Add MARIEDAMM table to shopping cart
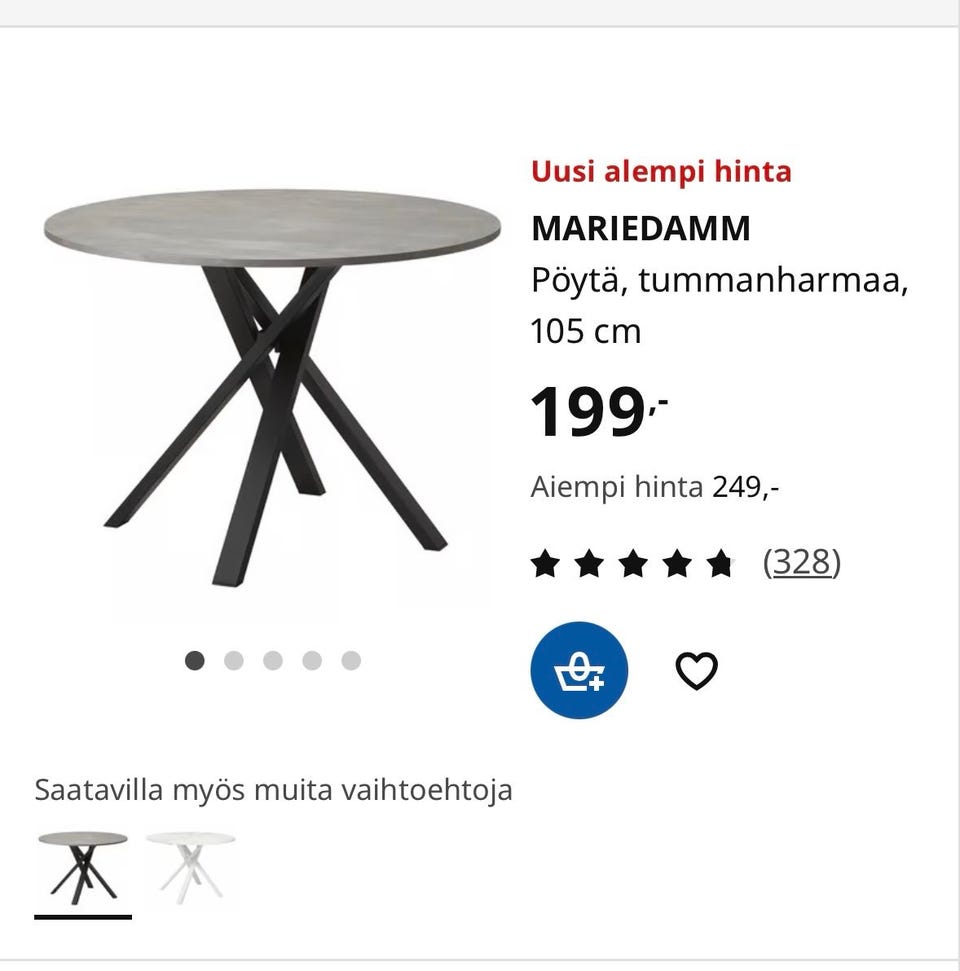960x971 pixels. 579,670
